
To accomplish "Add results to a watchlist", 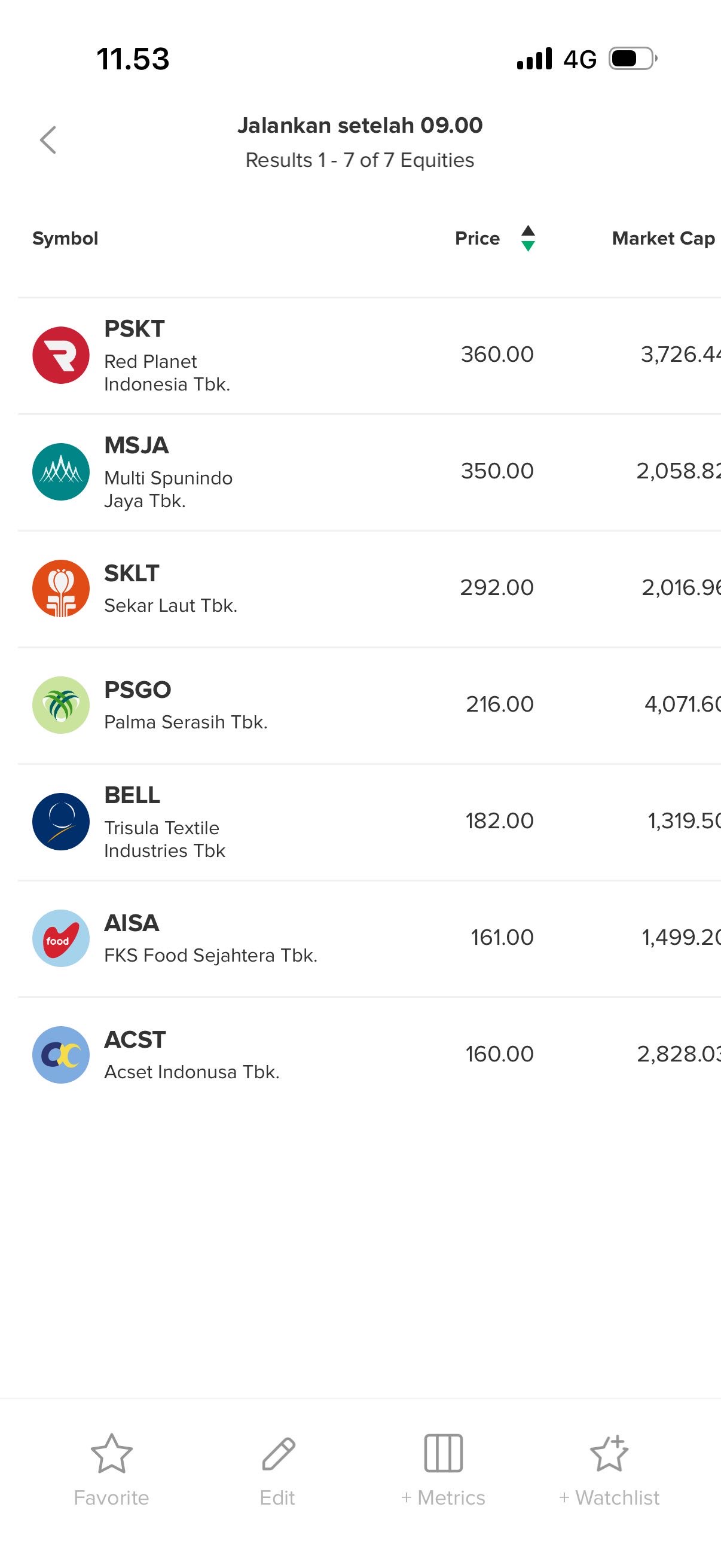I will (609, 1468).
